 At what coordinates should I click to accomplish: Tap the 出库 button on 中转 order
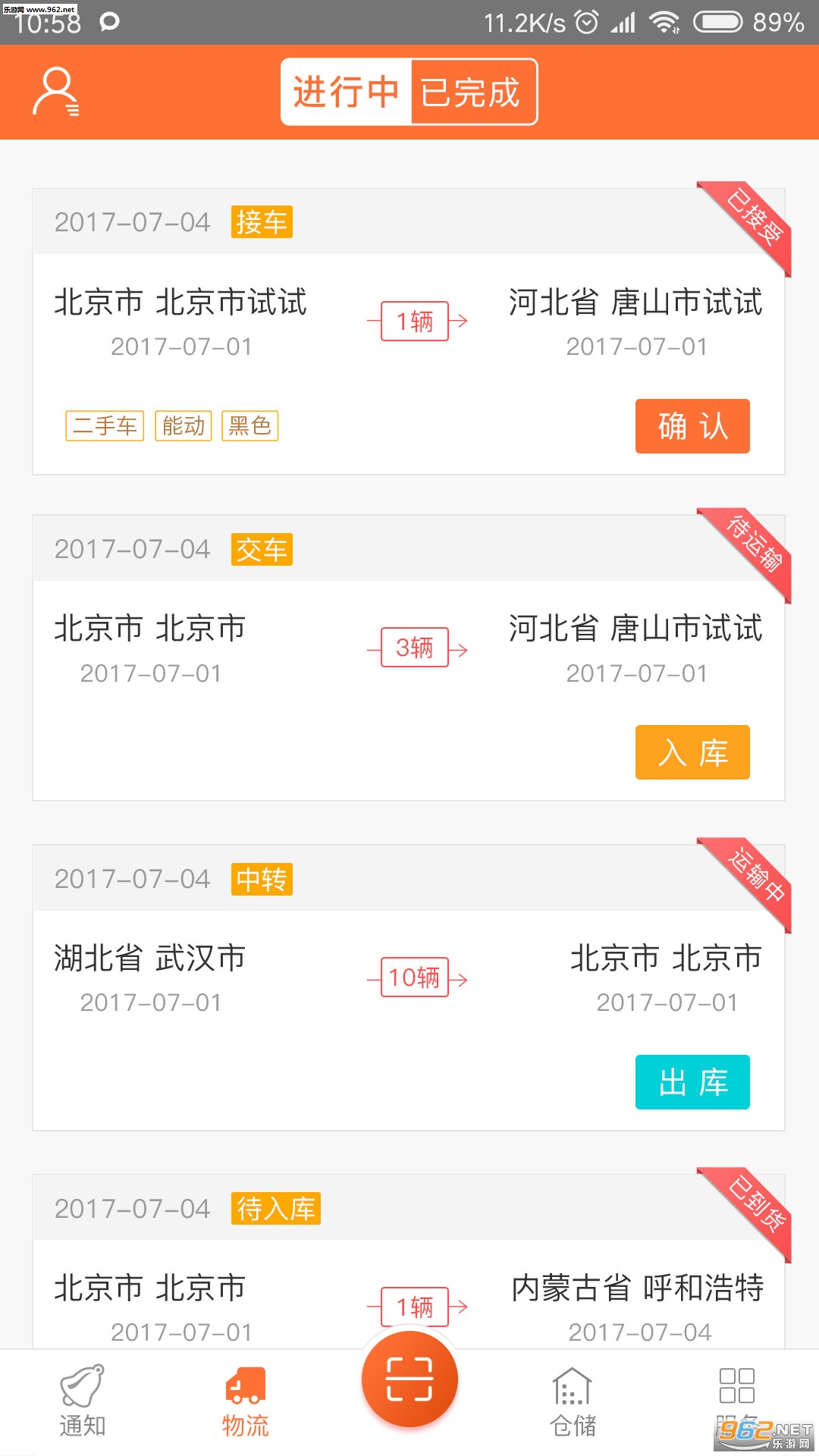(x=692, y=1082)
